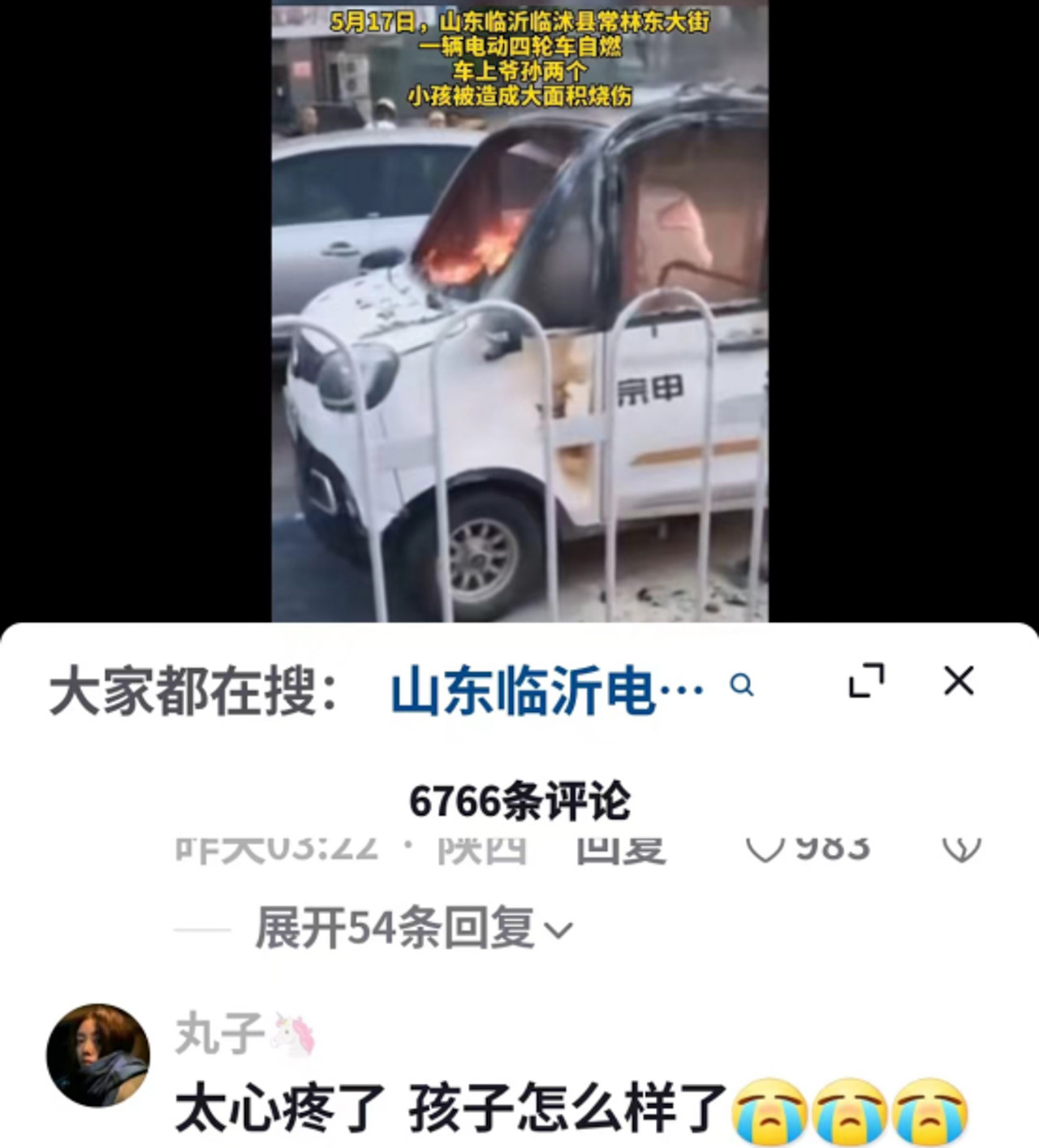Expand comments panel to full screen
1039x1148 pixels.
(x=866, y=680)
